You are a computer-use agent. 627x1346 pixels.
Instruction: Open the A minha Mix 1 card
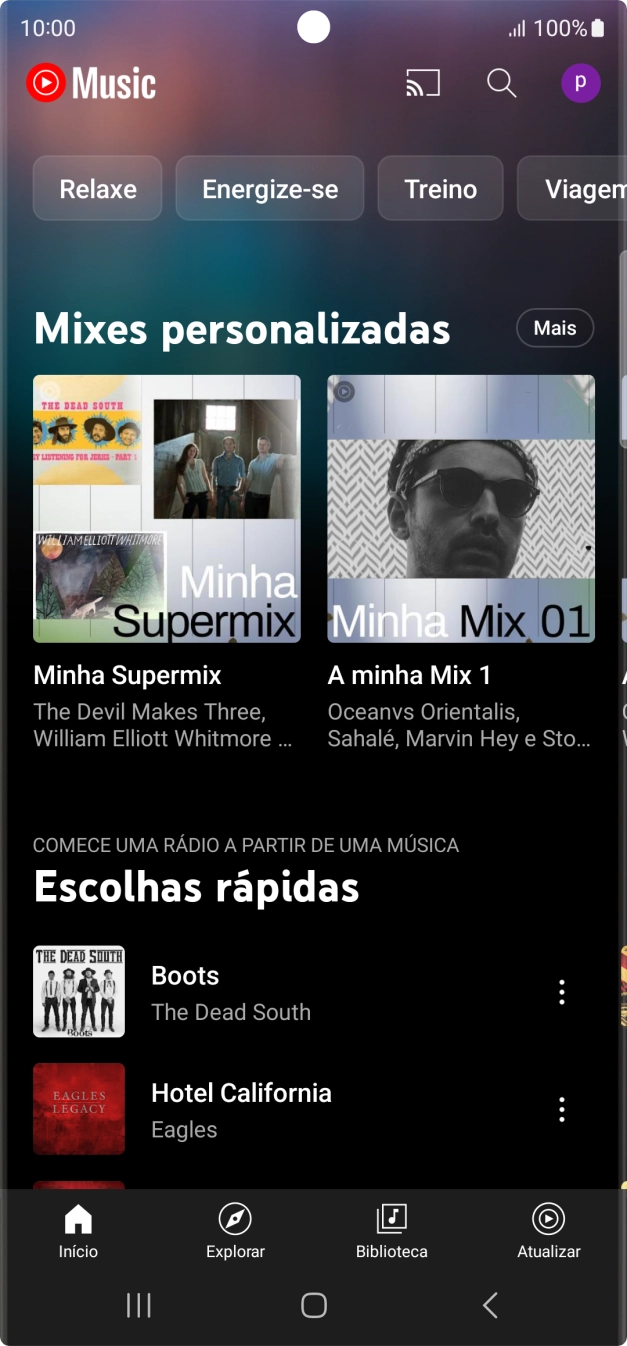(x=461, y=508)
